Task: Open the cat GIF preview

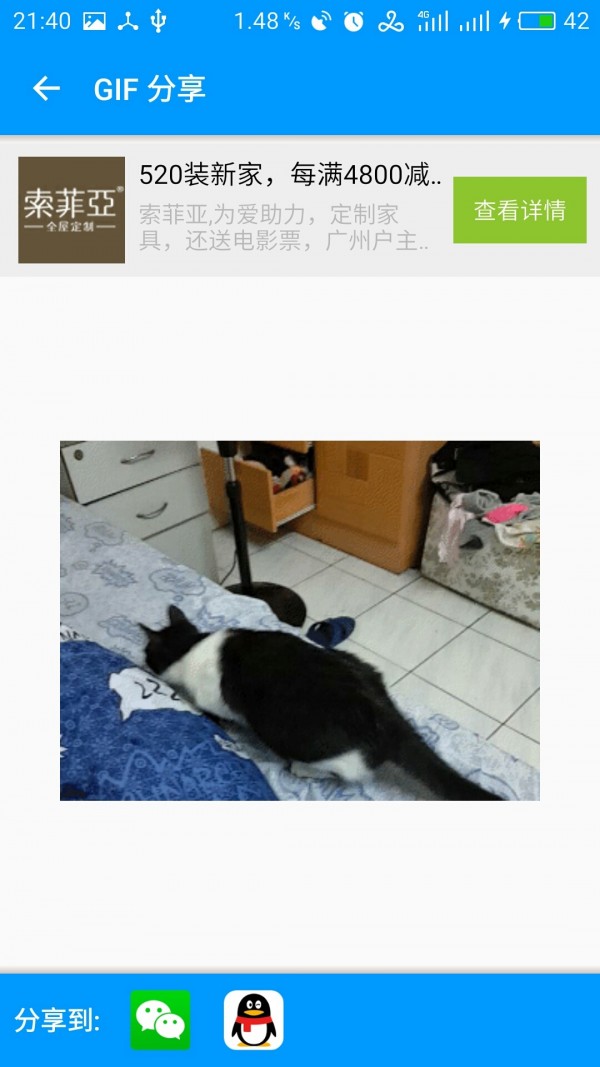Action: pyautogui.click(x=300, y=620)
